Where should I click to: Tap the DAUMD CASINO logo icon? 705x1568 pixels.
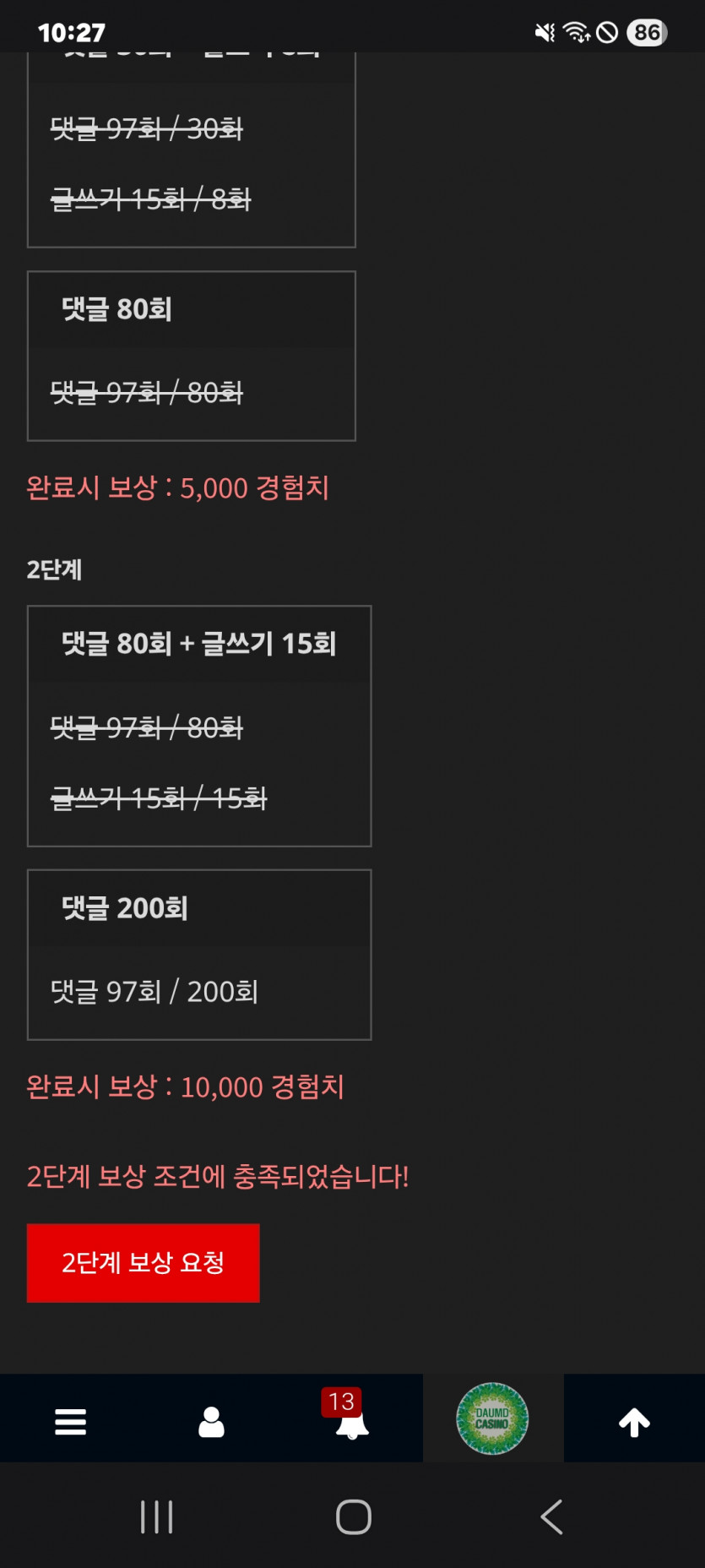[x=493, y=1418]
